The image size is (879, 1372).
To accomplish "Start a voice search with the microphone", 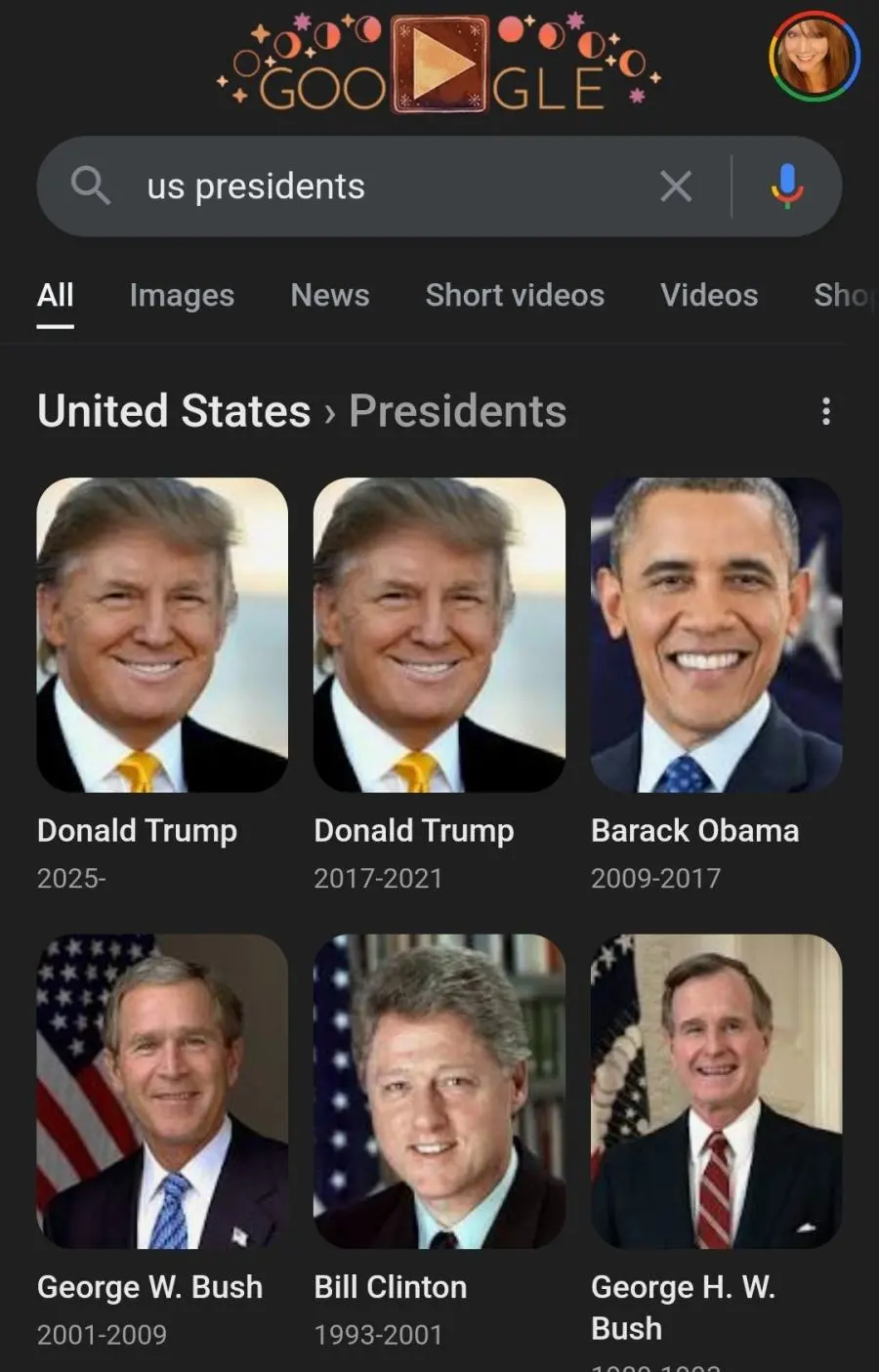I will pyautogui.click(x=786, y=186).
